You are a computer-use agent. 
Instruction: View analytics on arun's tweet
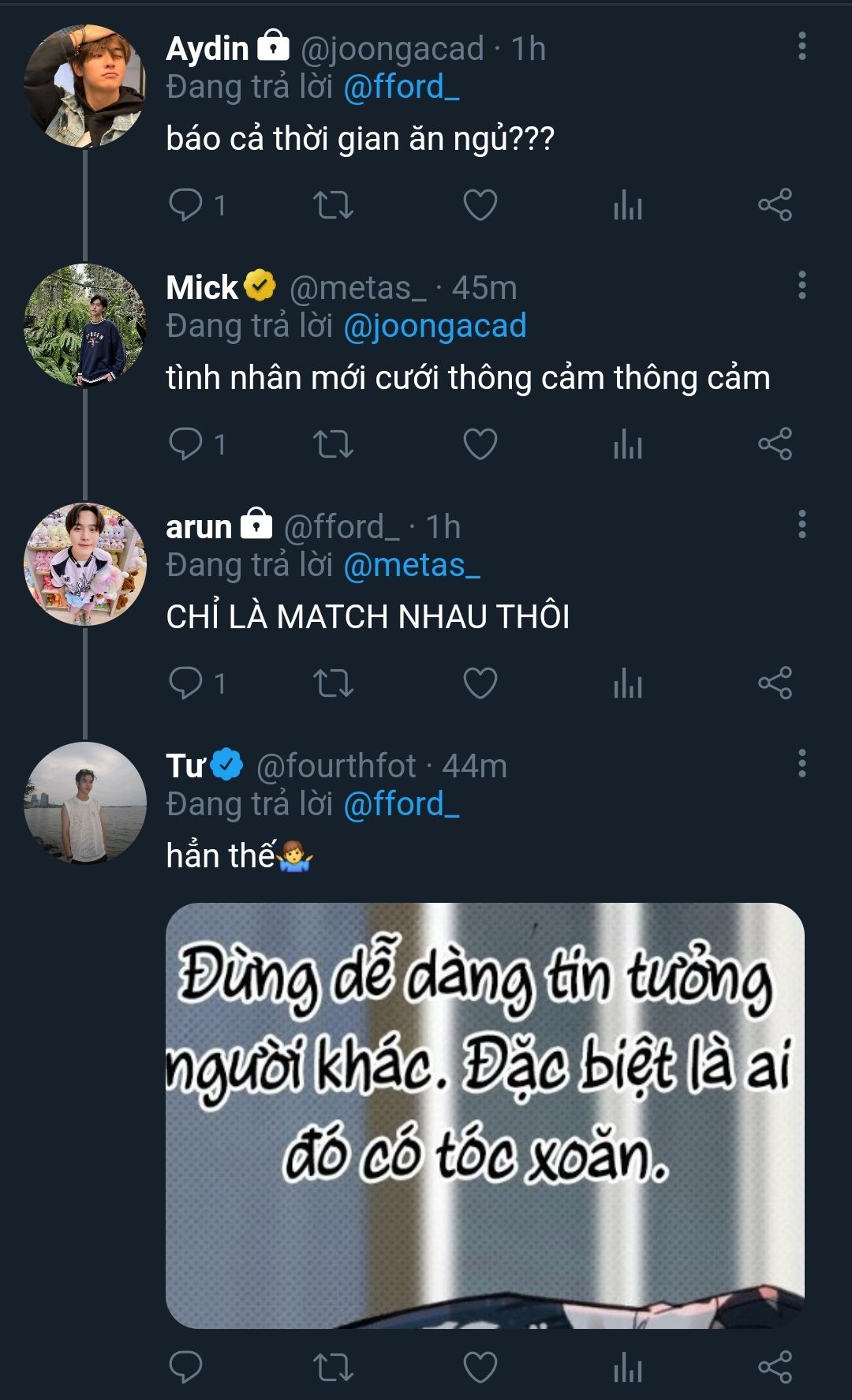[x=628, y=683]
